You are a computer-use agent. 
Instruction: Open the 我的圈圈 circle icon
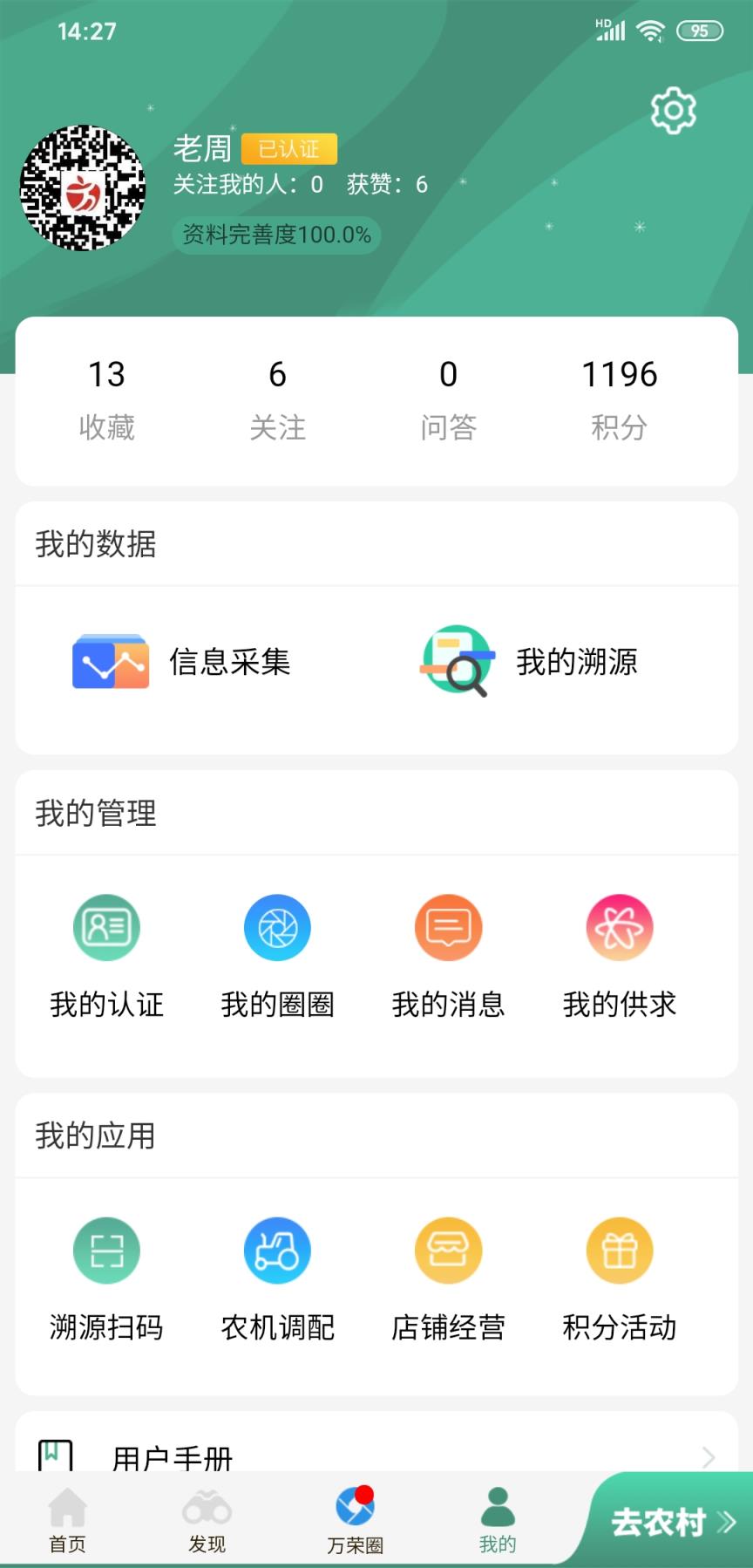277,927
